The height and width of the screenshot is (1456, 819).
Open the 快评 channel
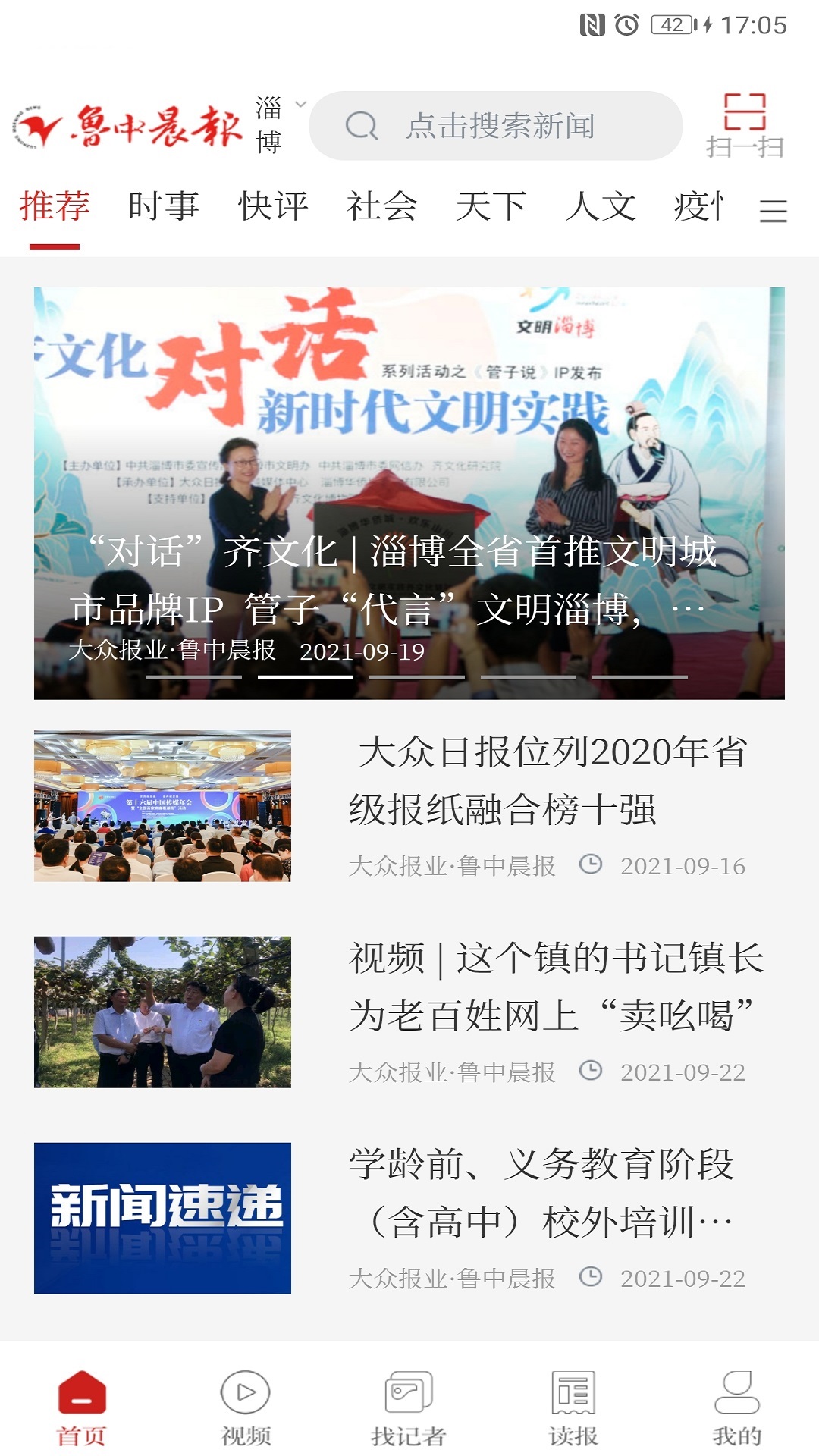pyautogui.click(x=274, y=205)
